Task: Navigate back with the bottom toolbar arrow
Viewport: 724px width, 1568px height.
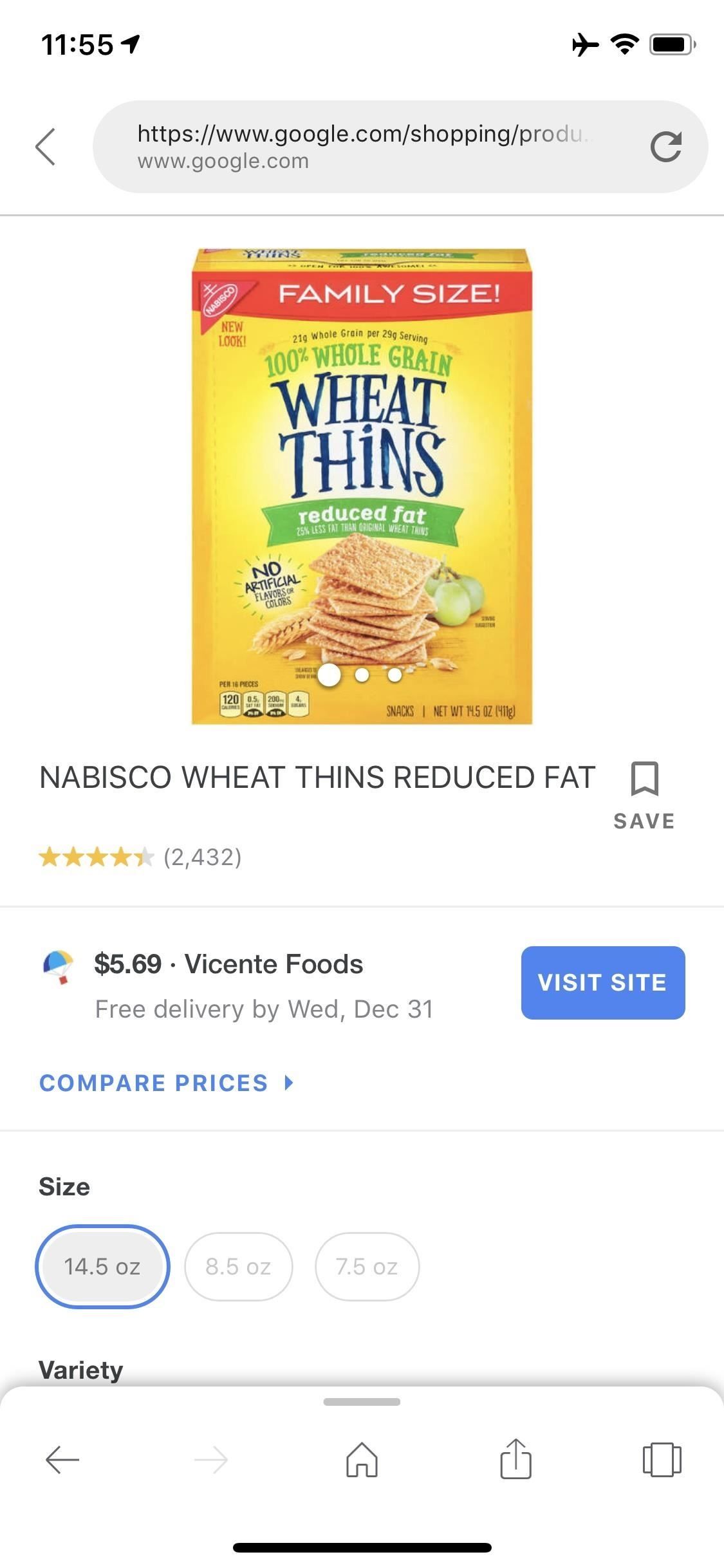Action: [62, 1459]
